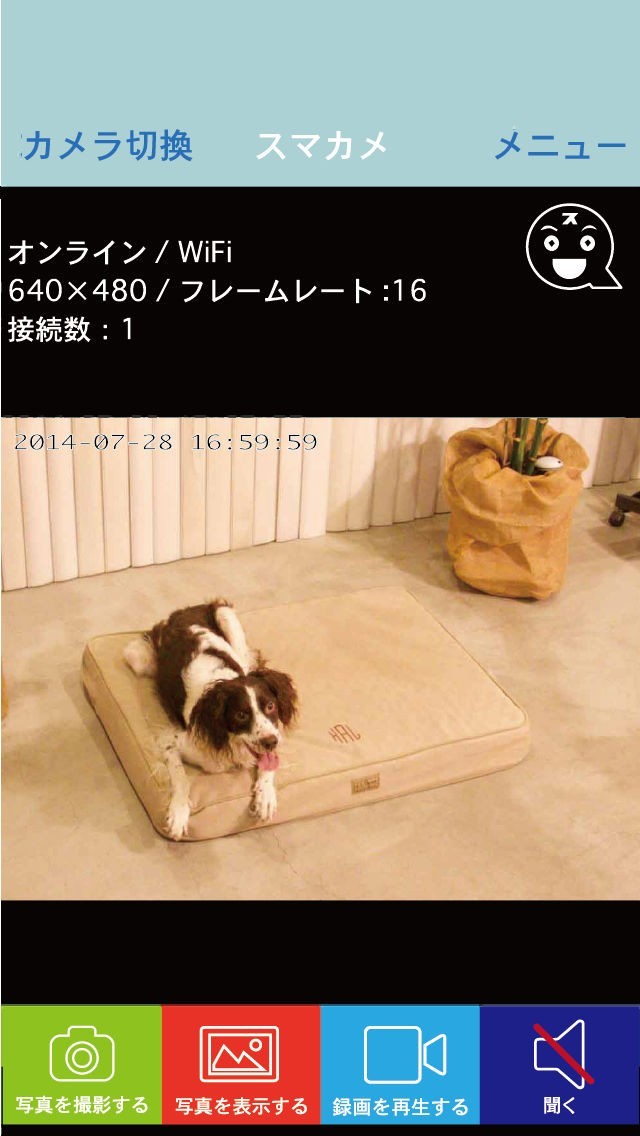Open the メニュー menu
The image size is (640, 1136).
click(x=560, y=147)
